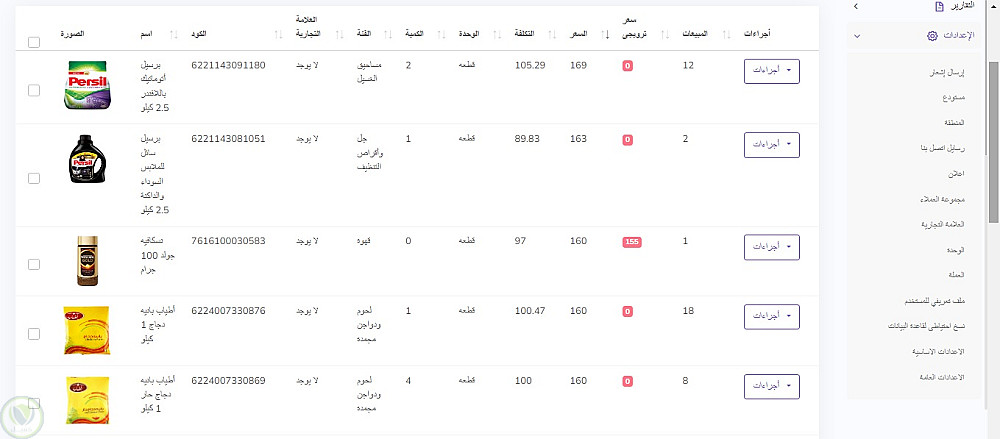Select the checkbox for code 6221143091180
1000x439 pixels.
pyautogui.click(x=35, y=90)
